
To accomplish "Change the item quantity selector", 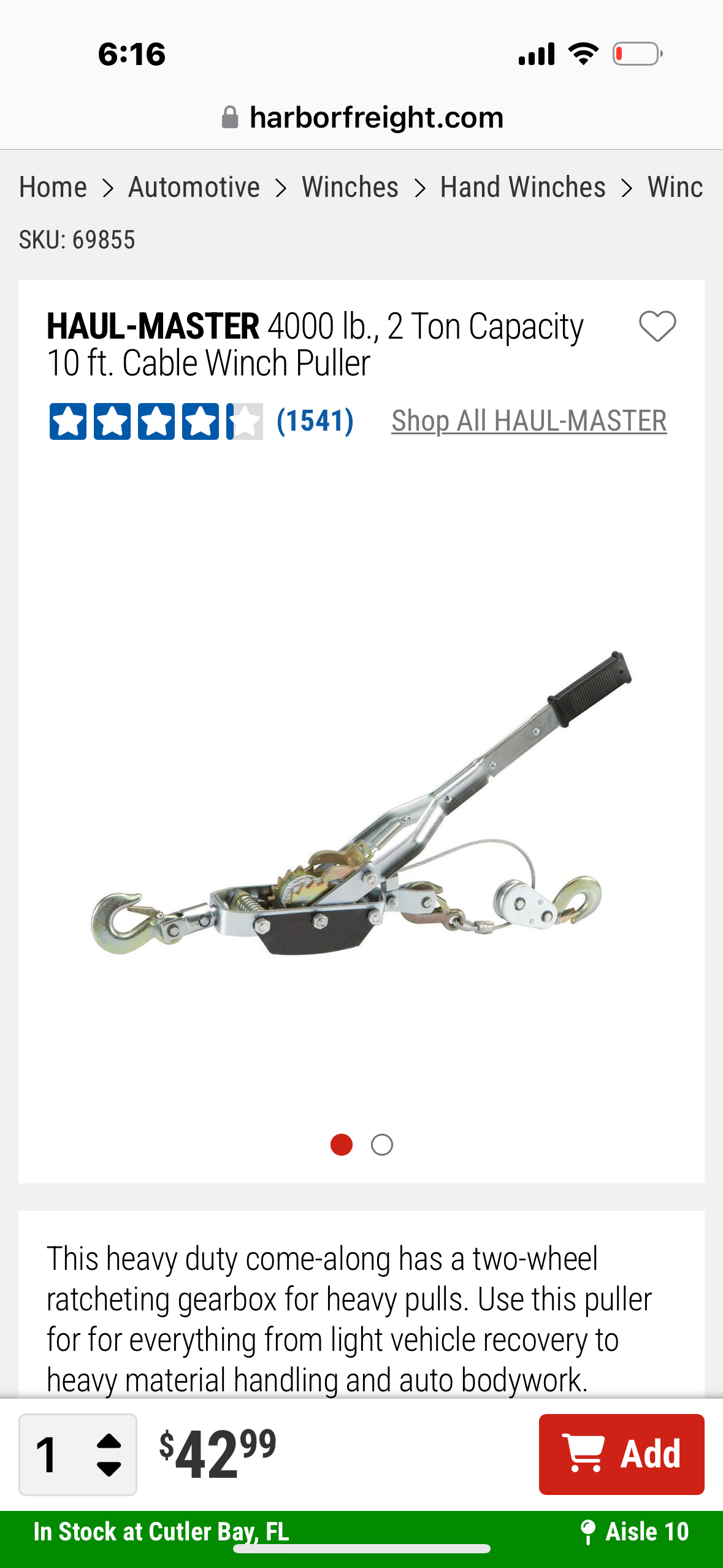I will point(78,1455).
